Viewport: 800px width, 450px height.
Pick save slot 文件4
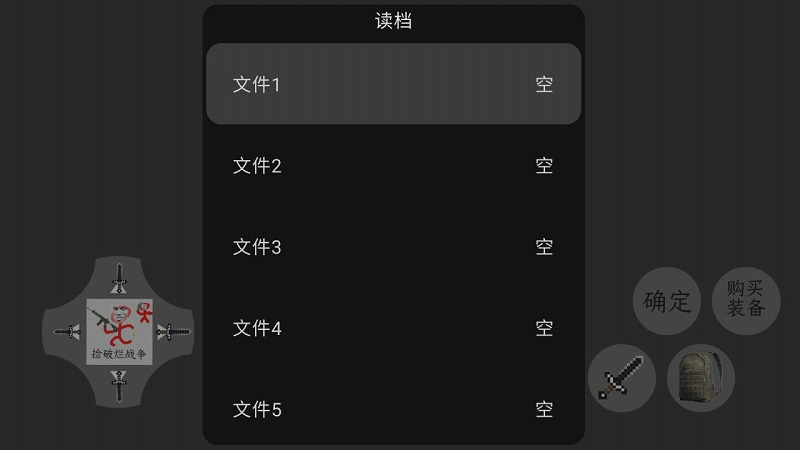(393, 328)
